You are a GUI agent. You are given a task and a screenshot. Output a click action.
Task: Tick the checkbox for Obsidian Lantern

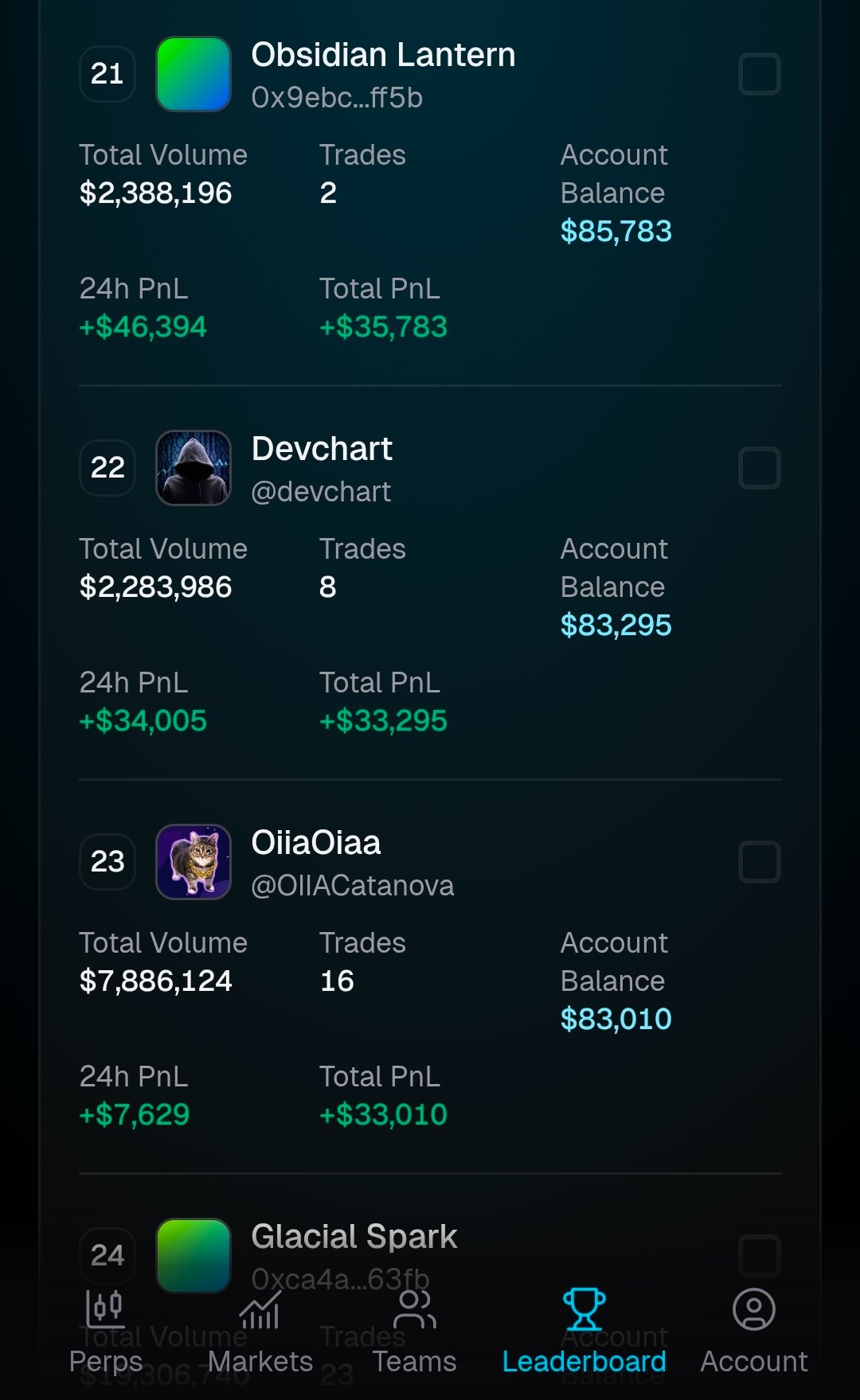point(759,74)
